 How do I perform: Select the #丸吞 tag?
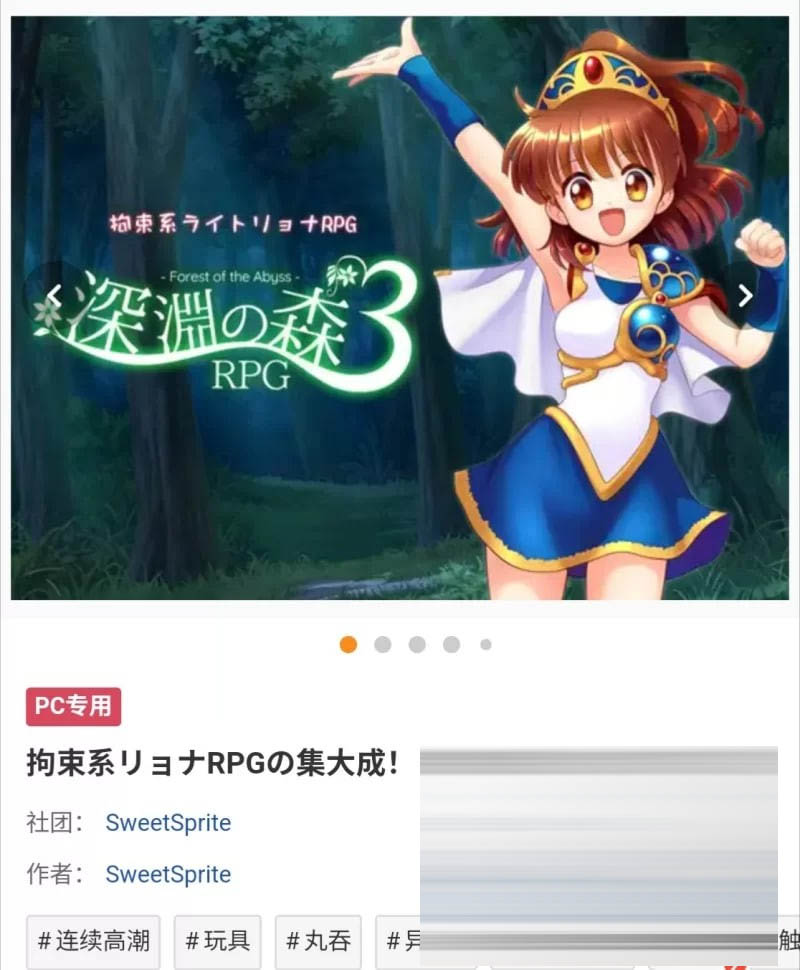coord(318,941)
